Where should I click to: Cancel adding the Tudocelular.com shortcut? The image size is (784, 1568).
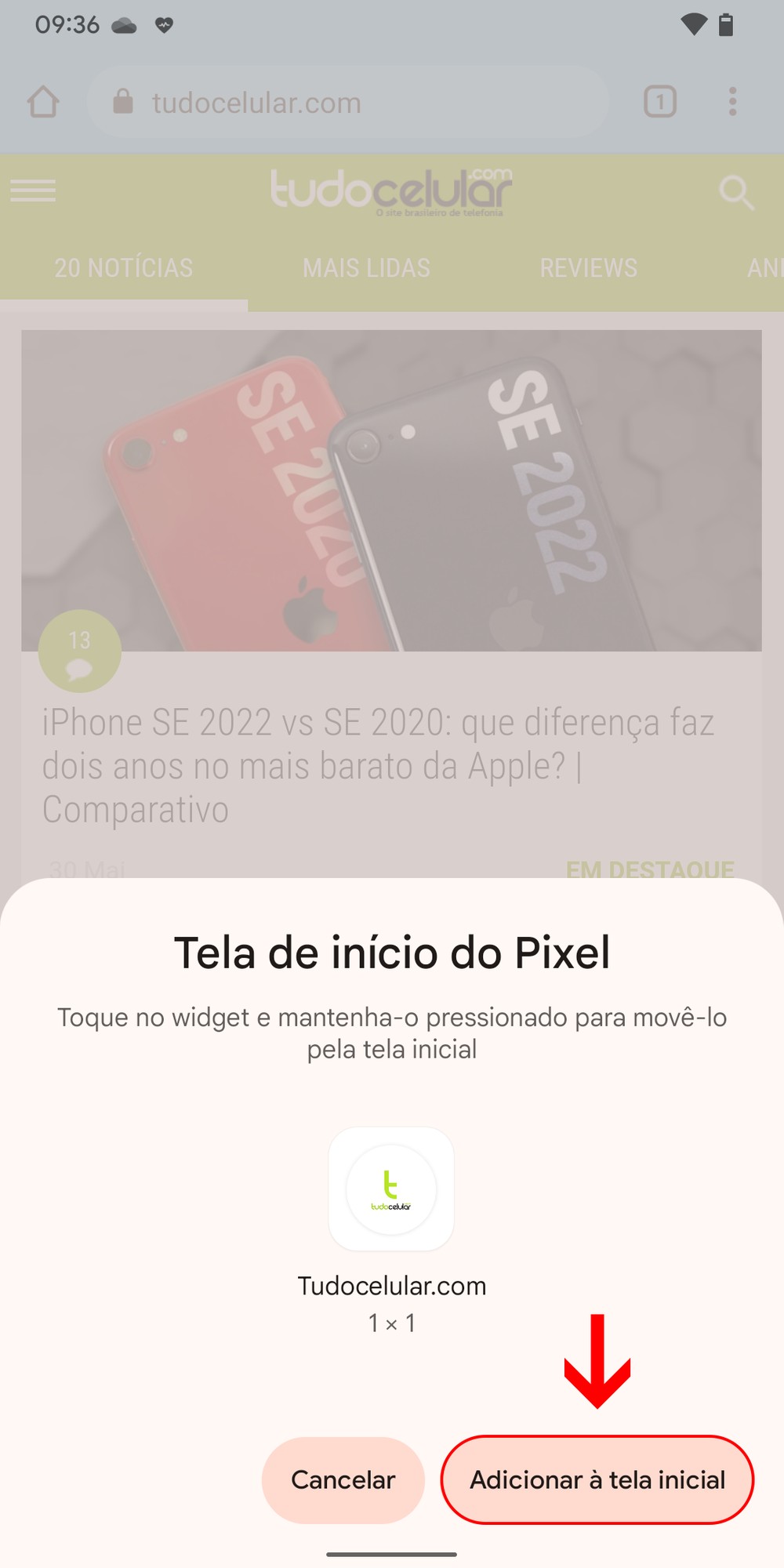pos(343,1479)
